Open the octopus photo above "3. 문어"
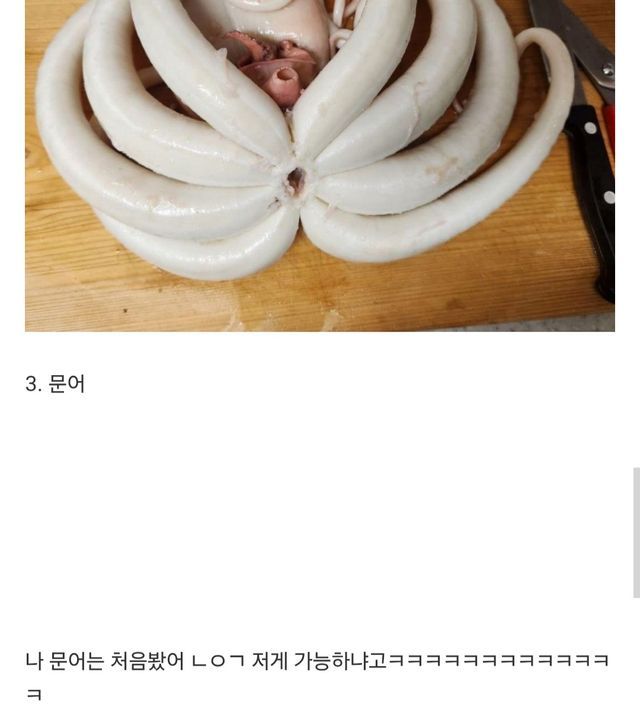This screenshot has width=640, height=724. coord(319,165)
